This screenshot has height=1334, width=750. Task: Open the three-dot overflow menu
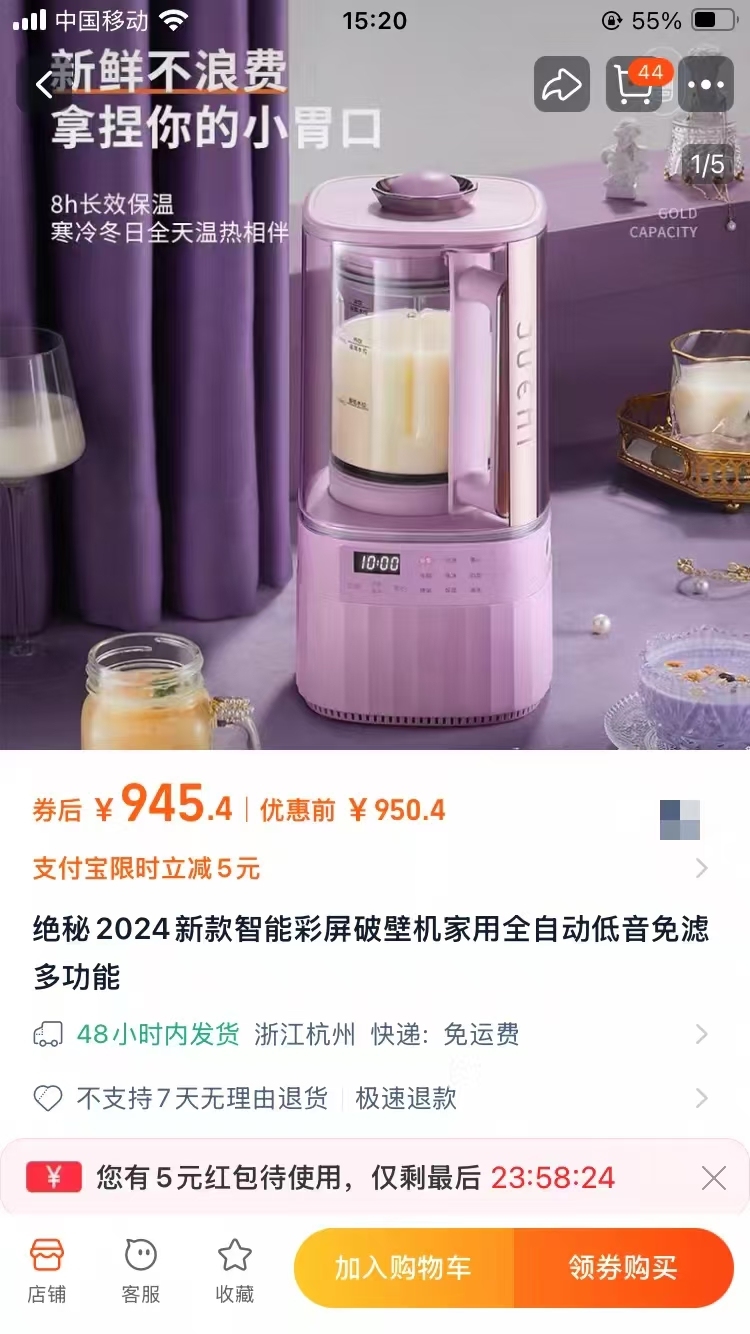706,85
